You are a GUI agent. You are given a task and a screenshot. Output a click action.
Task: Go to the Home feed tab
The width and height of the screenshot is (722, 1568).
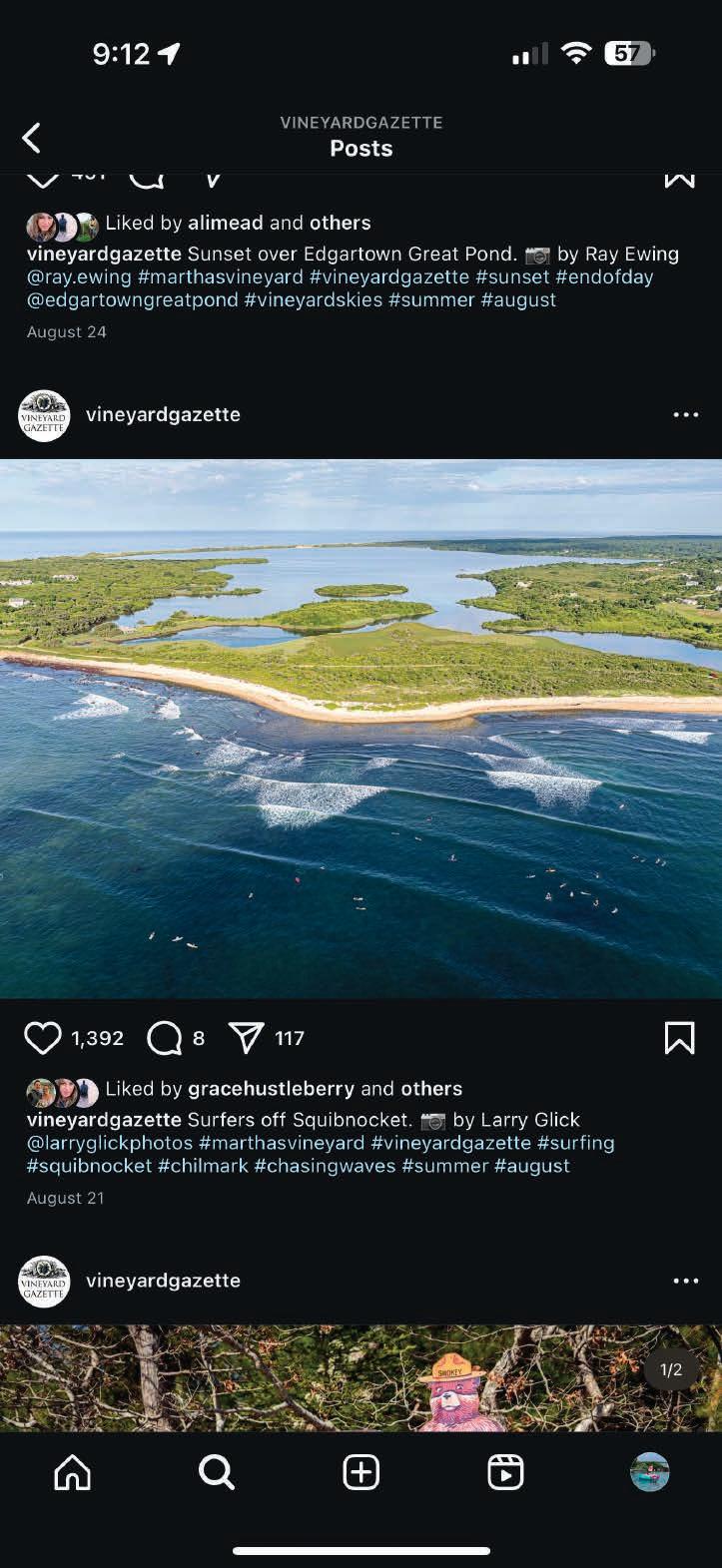[72, 1472]
